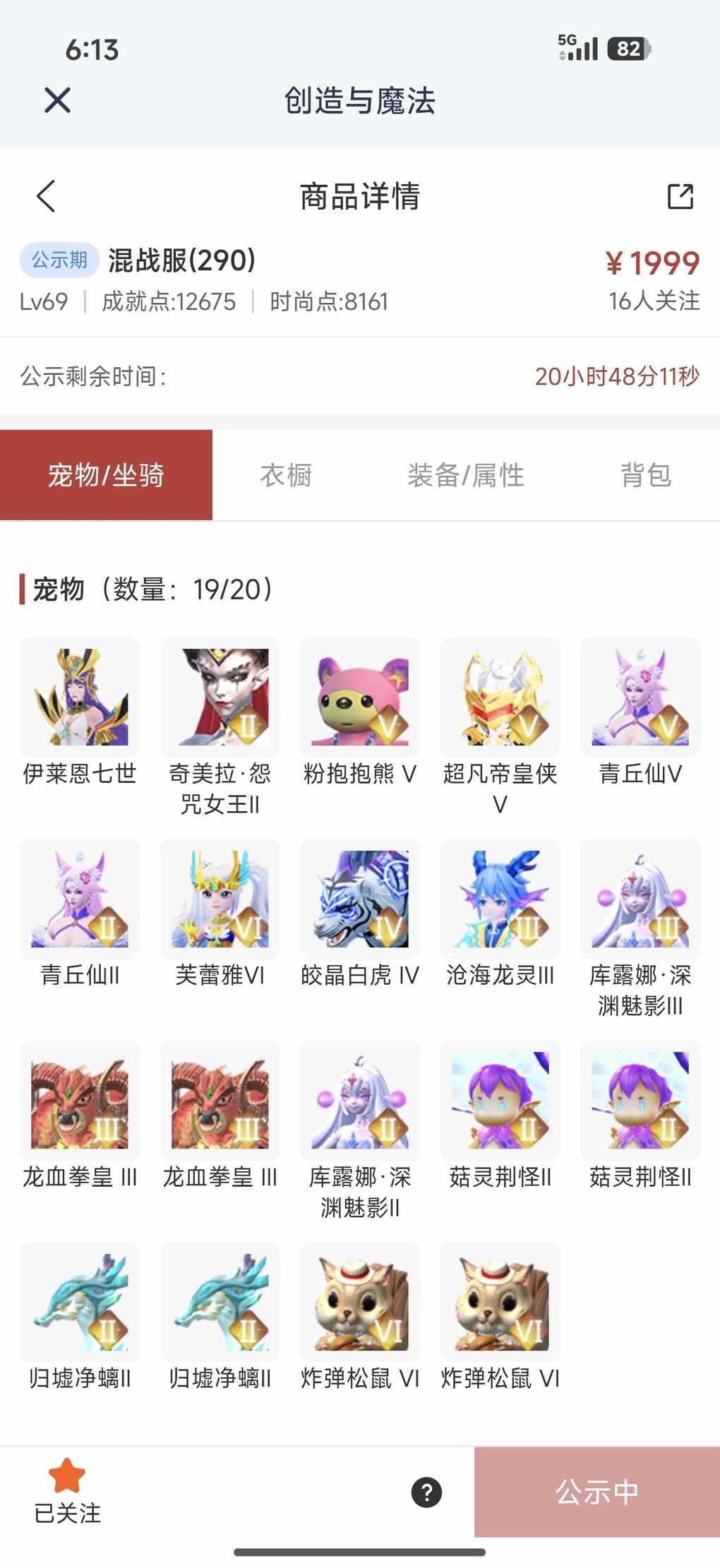The height and width of the screenshot is (1568, 720).
Task: View pet 伊莱恩七世
Action: click(80, 698)
